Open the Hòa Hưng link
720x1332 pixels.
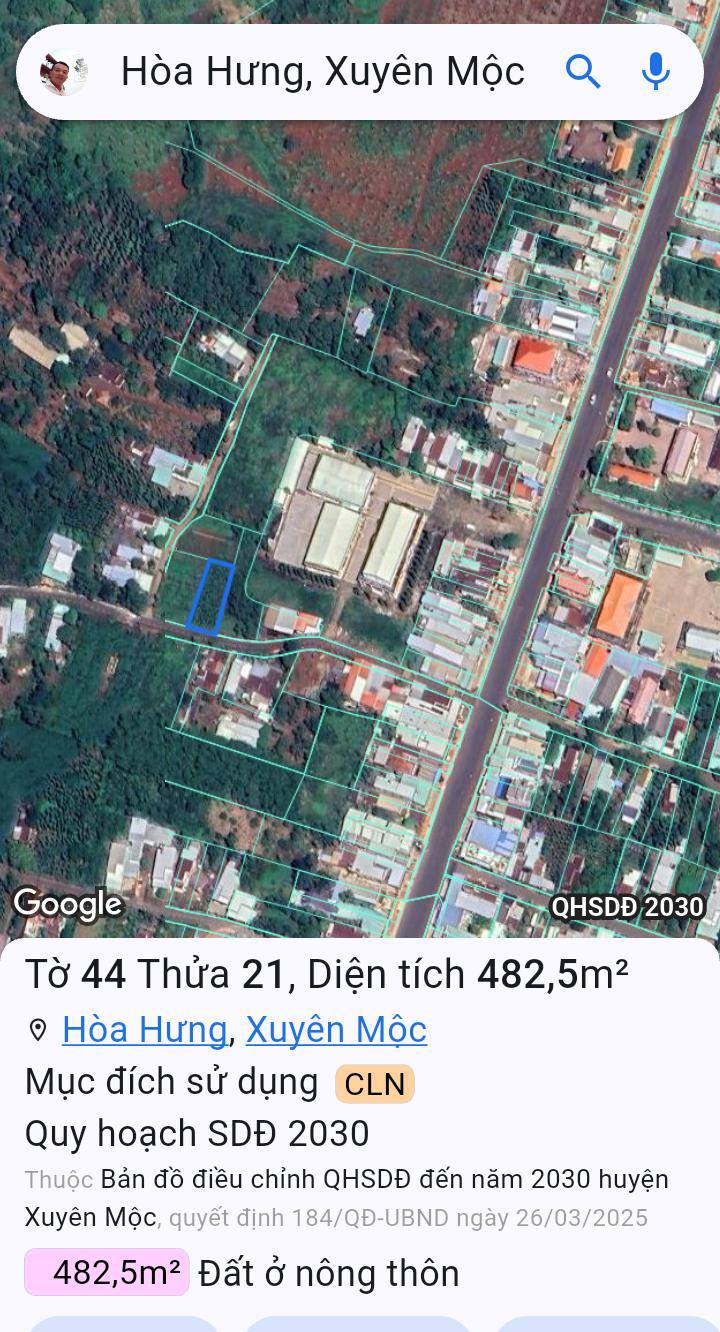click(x=144, y=1029)
